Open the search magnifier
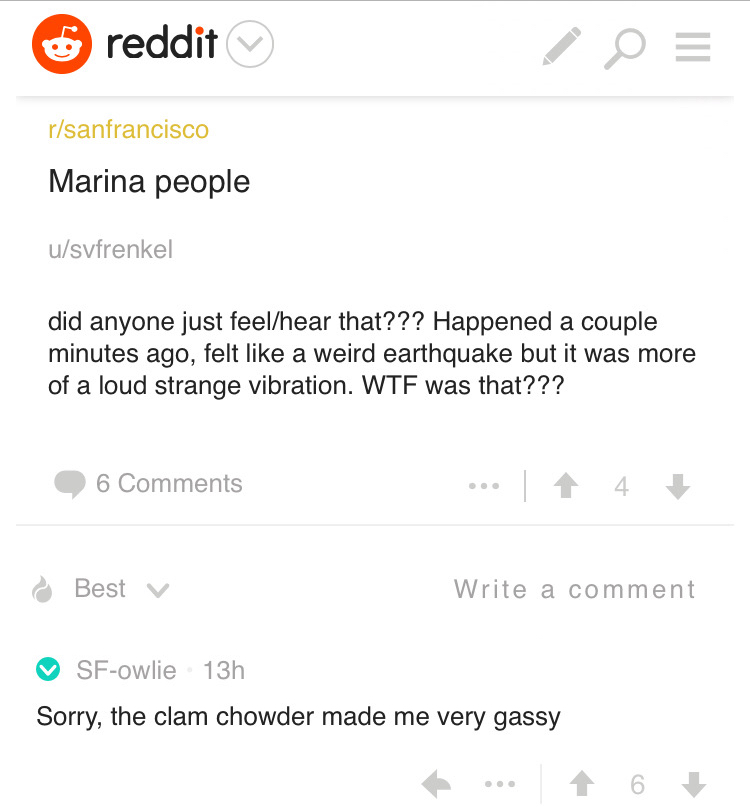The image size is (750, 807). pos(625,48)
